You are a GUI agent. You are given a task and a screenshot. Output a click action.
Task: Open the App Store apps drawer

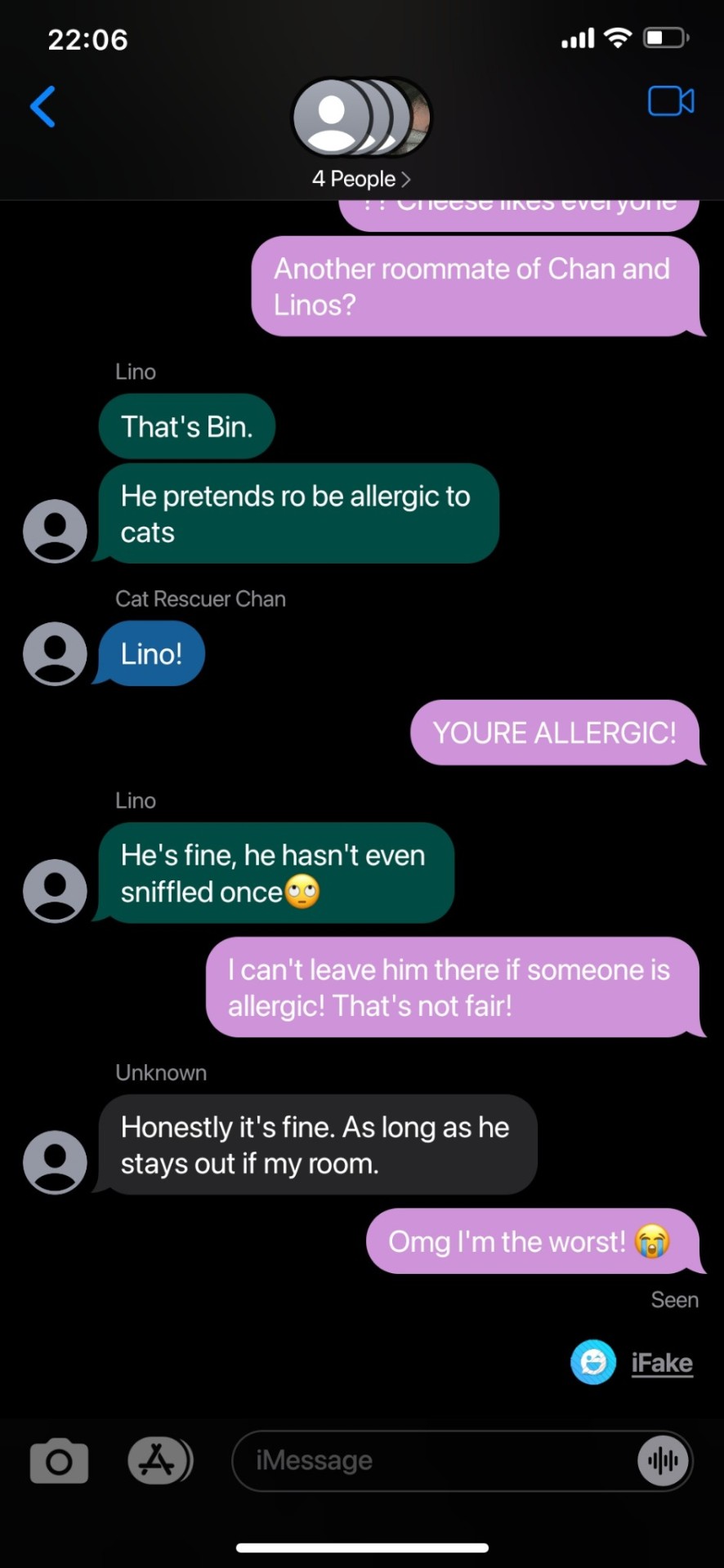click(x=159, y=1460)
